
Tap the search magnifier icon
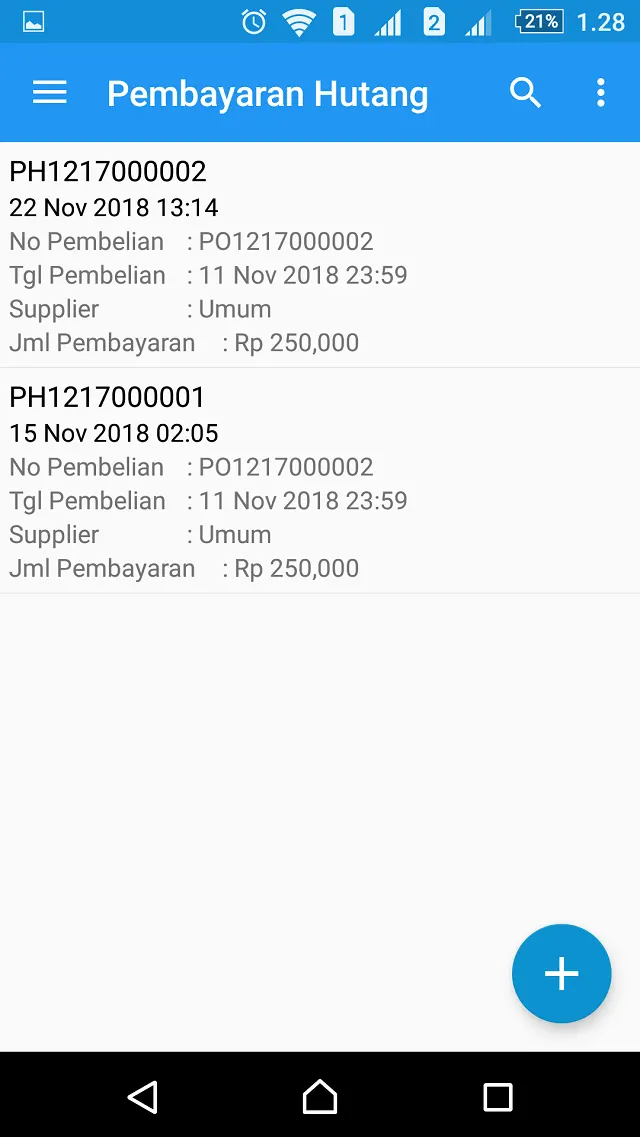coord(525,93)
